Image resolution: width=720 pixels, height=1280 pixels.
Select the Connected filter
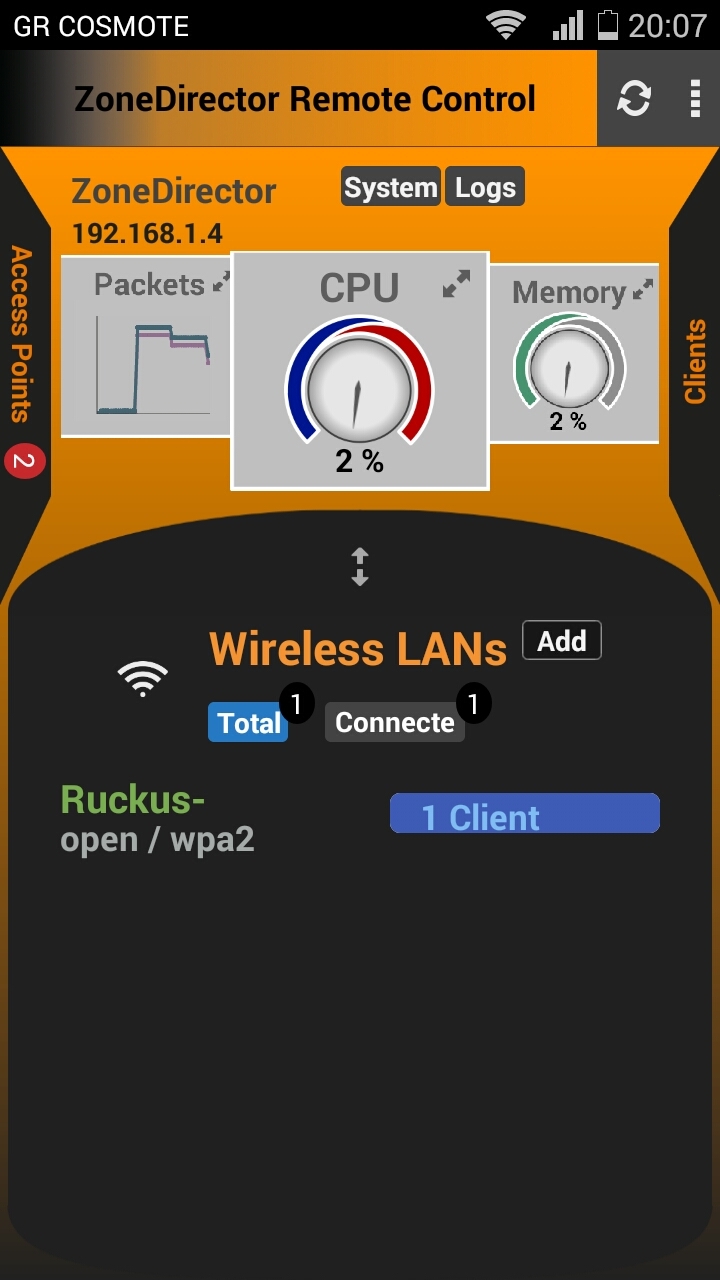[395, 722]
